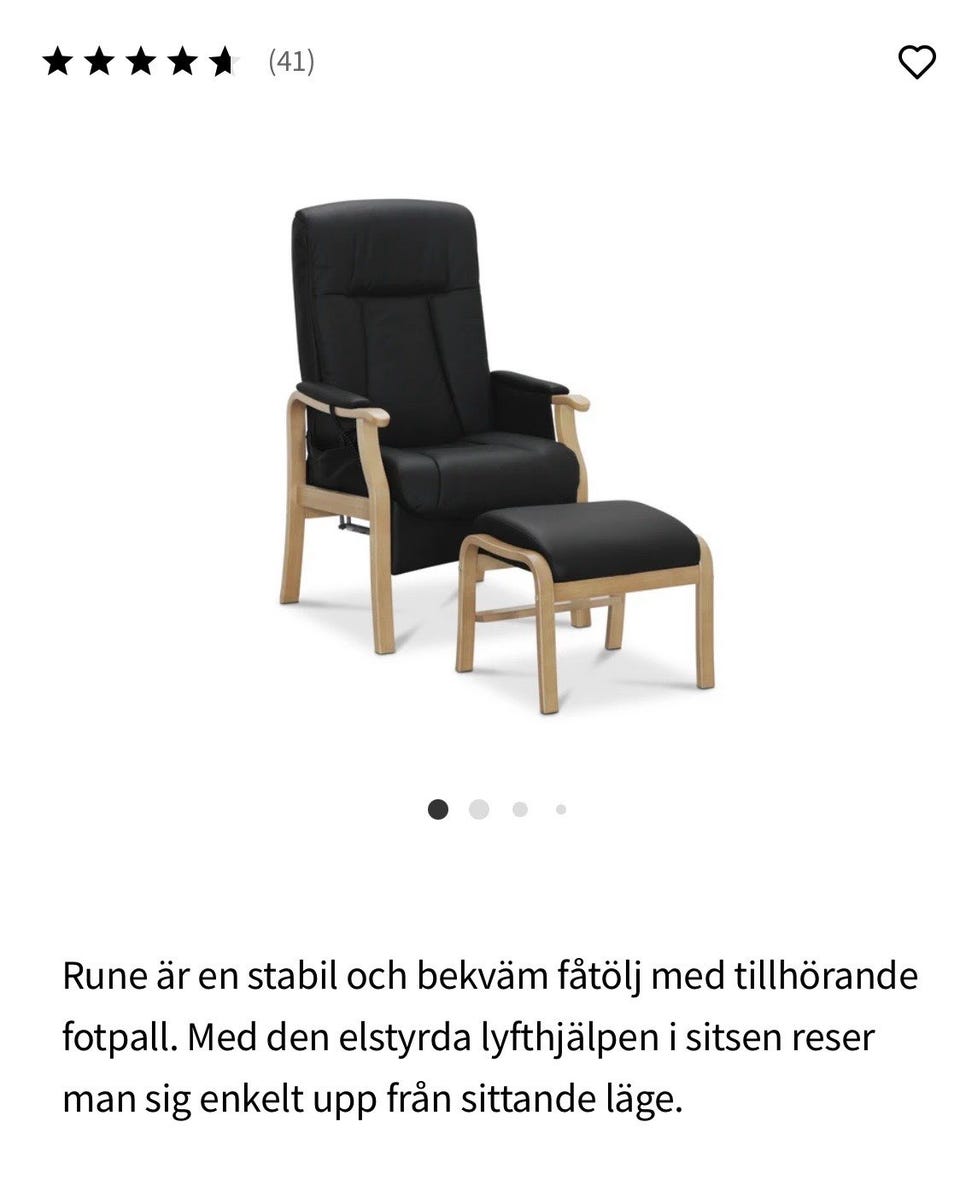The image size is (960, 1186).
Task: Tap the heart to save the Rune armchair
Action: 916,62
